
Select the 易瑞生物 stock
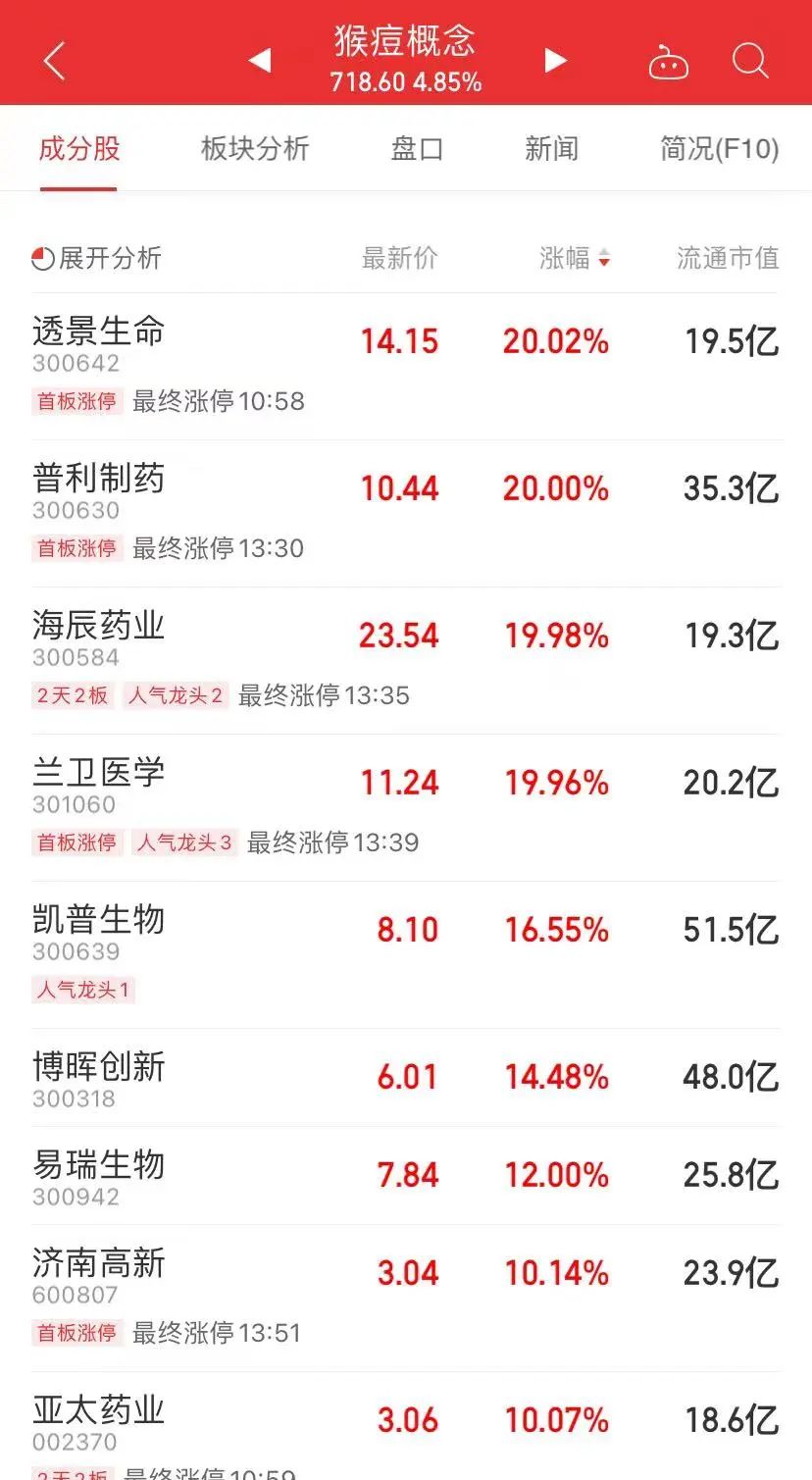pos(98,1167)
